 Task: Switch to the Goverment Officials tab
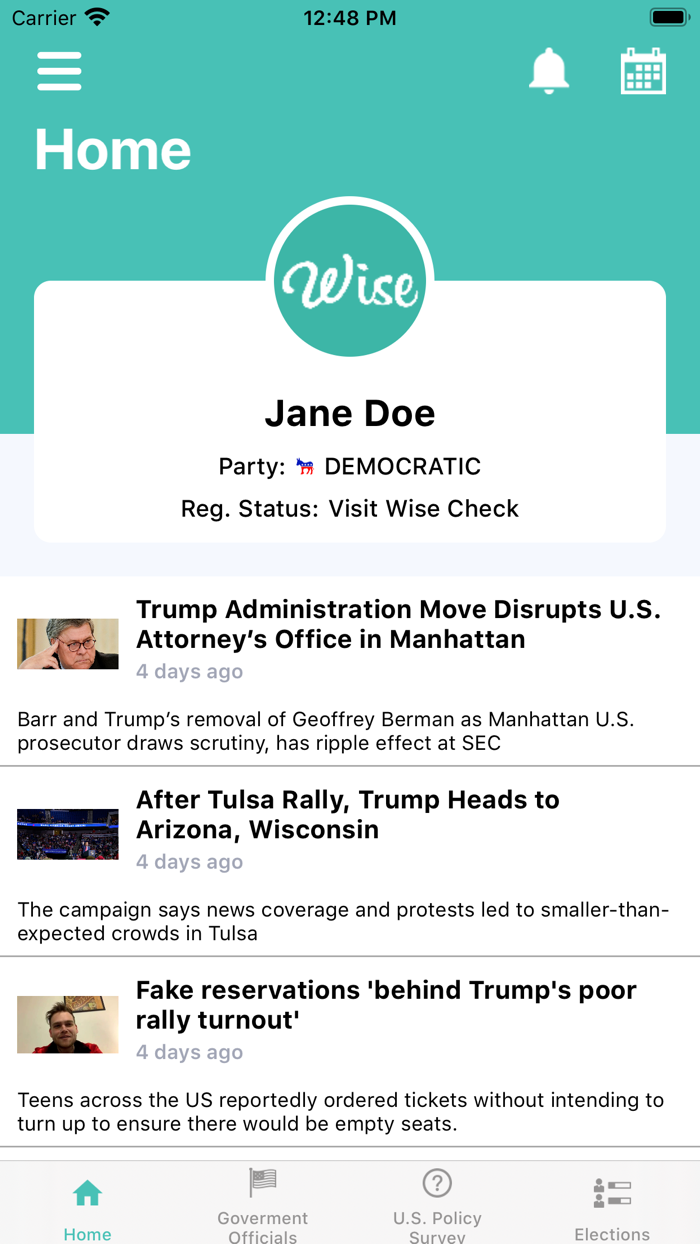262,1205
